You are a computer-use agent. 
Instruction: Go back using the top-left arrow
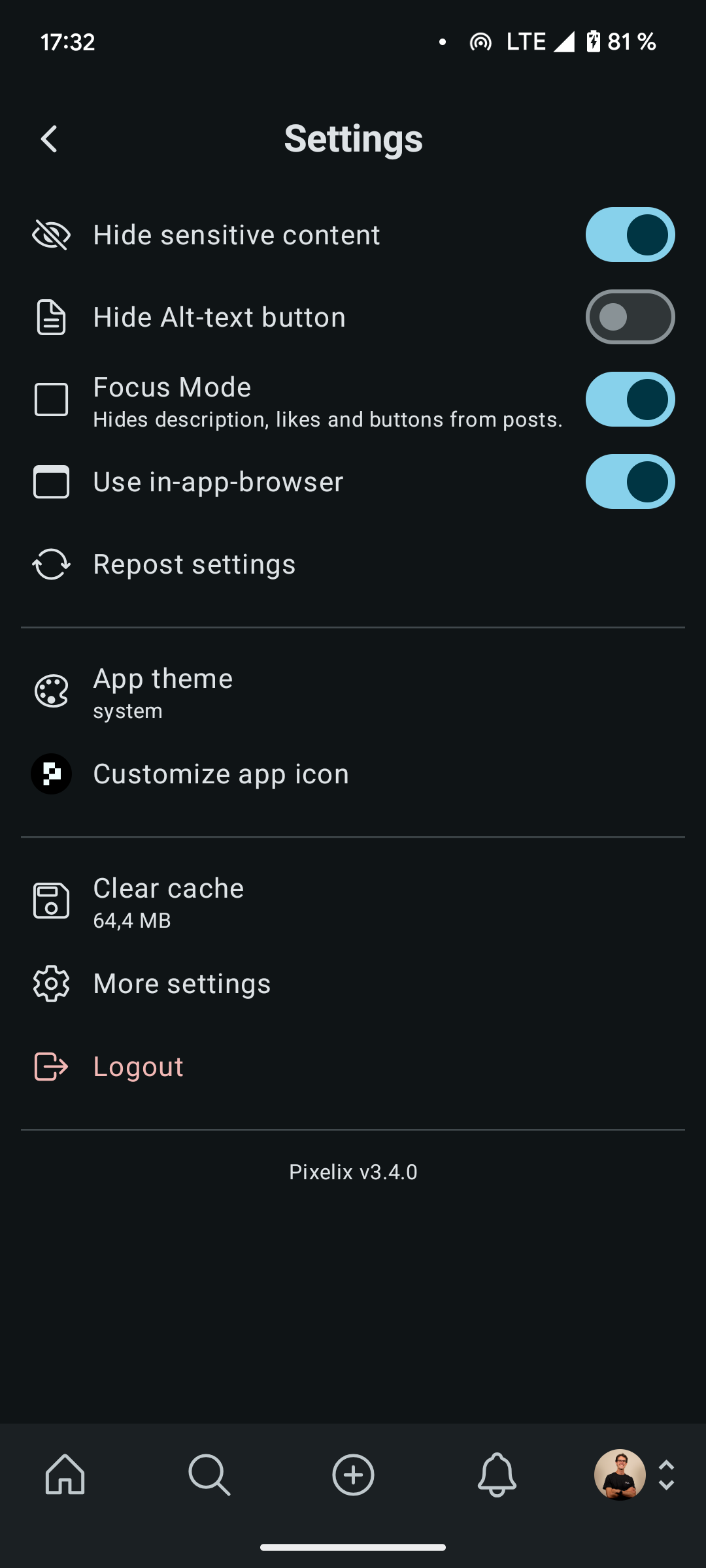[50, 139]
